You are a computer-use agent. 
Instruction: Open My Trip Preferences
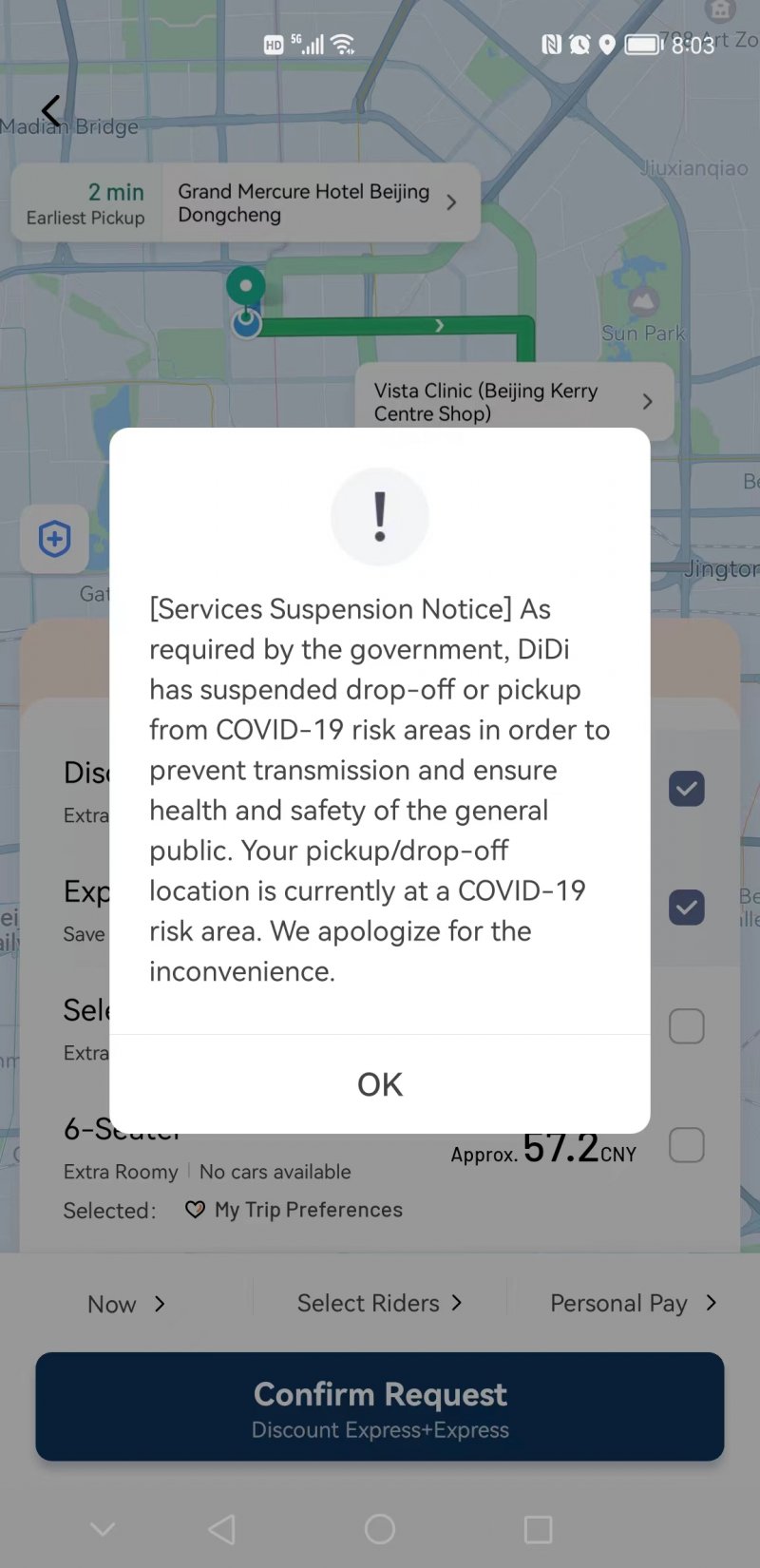coord(294,1210)
